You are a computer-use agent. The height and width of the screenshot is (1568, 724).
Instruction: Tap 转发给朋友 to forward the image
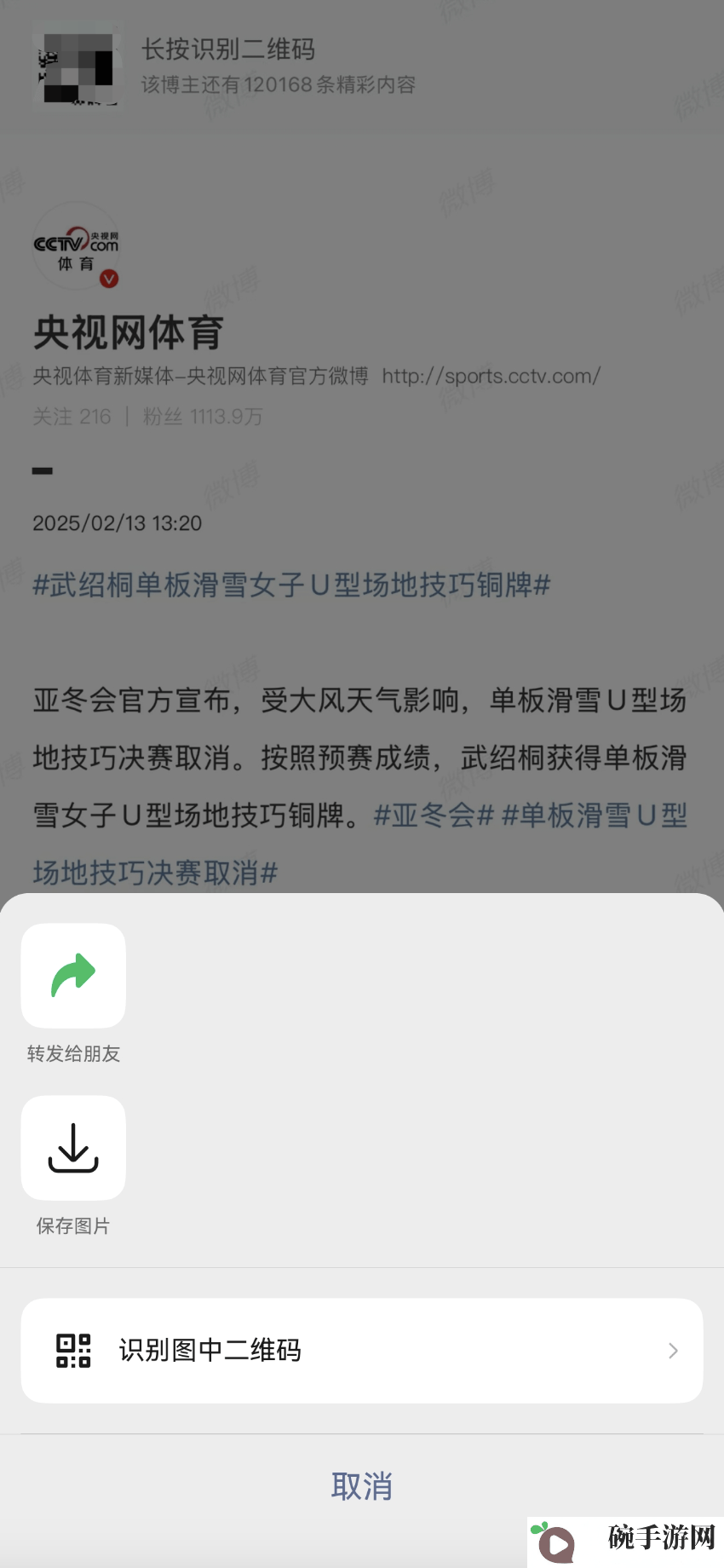(73, 976)
